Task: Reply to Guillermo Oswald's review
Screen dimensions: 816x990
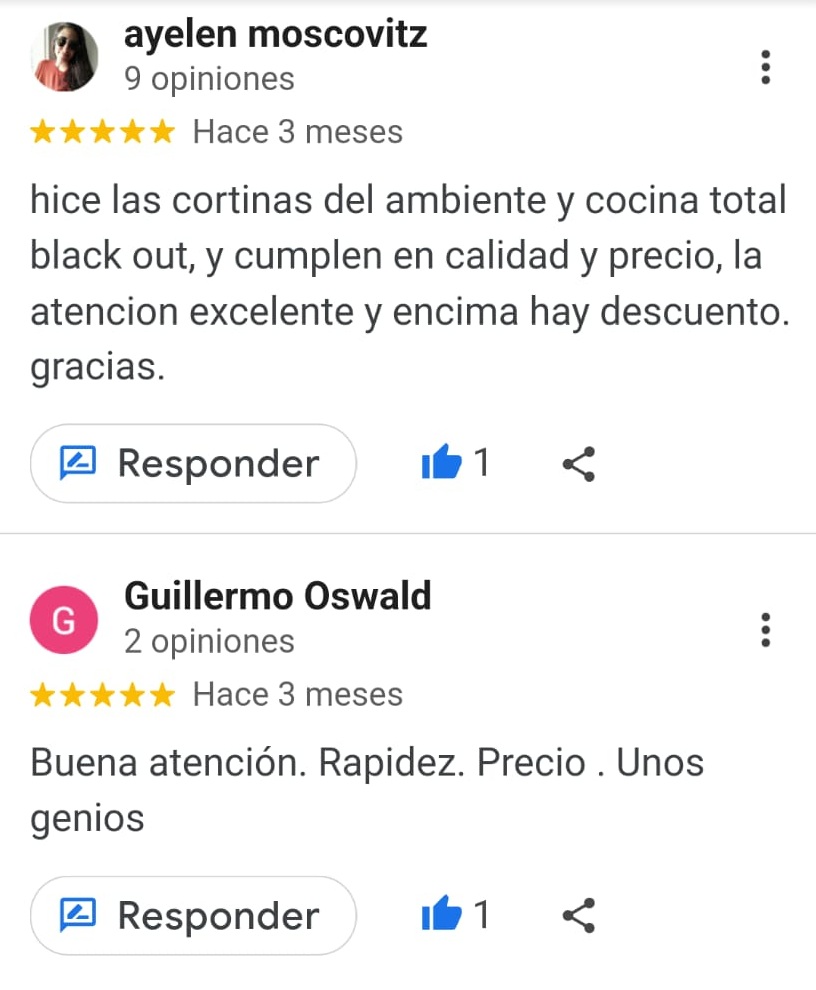Action: click(x=193, y=915)
